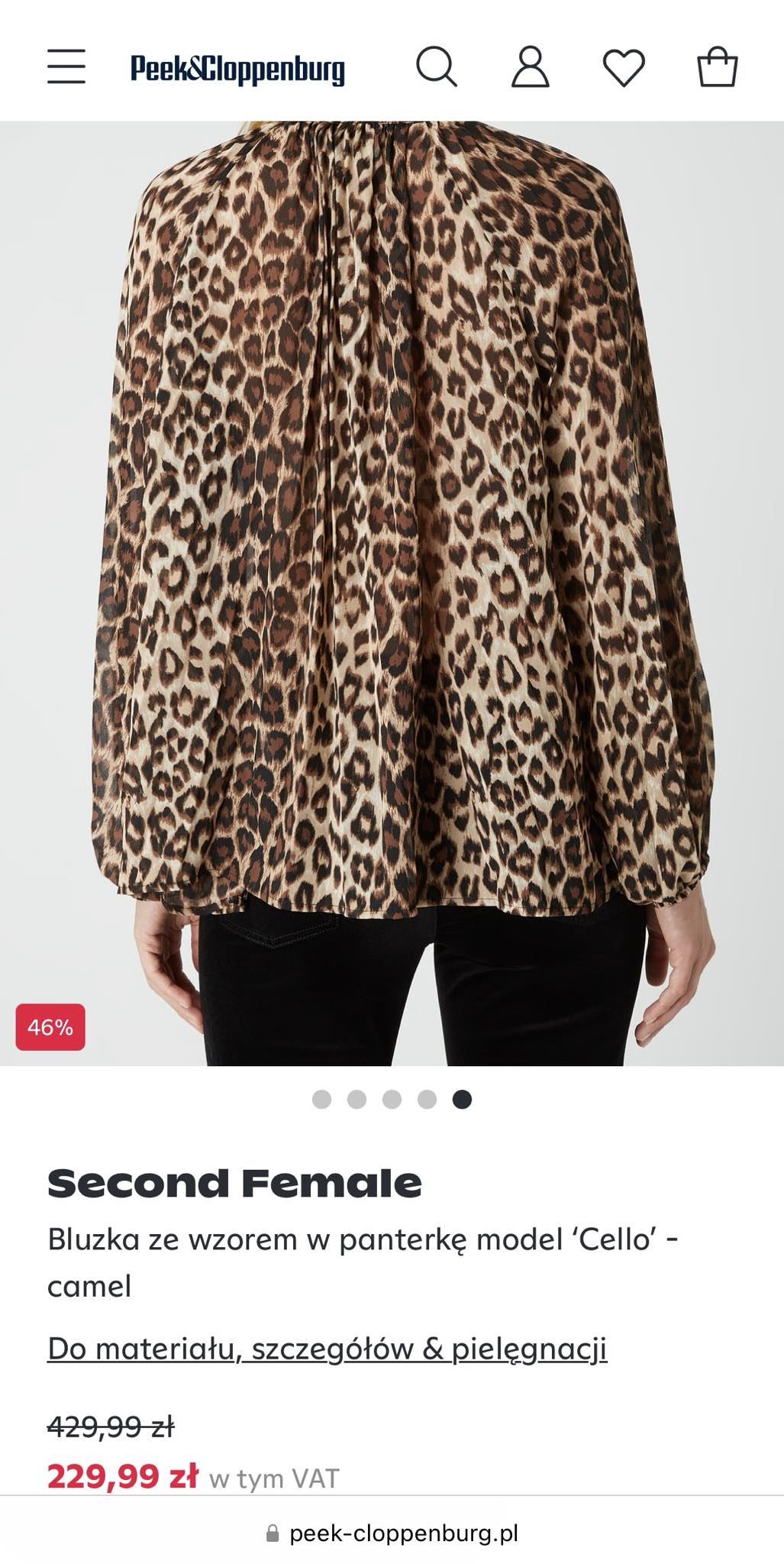
Task: Open the shopping bag
Action: (718, 67)
